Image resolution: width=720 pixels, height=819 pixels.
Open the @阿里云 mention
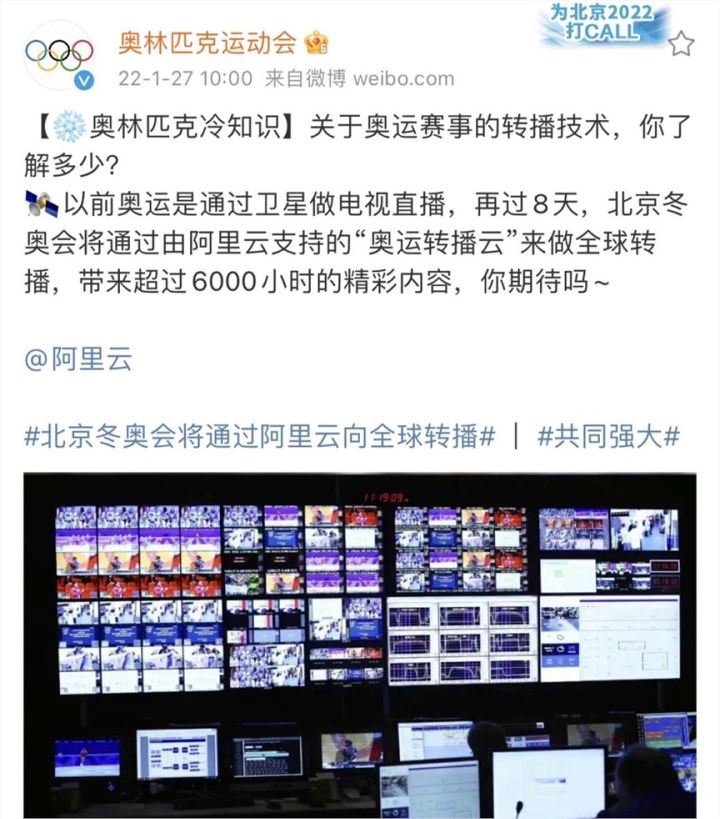78,360
